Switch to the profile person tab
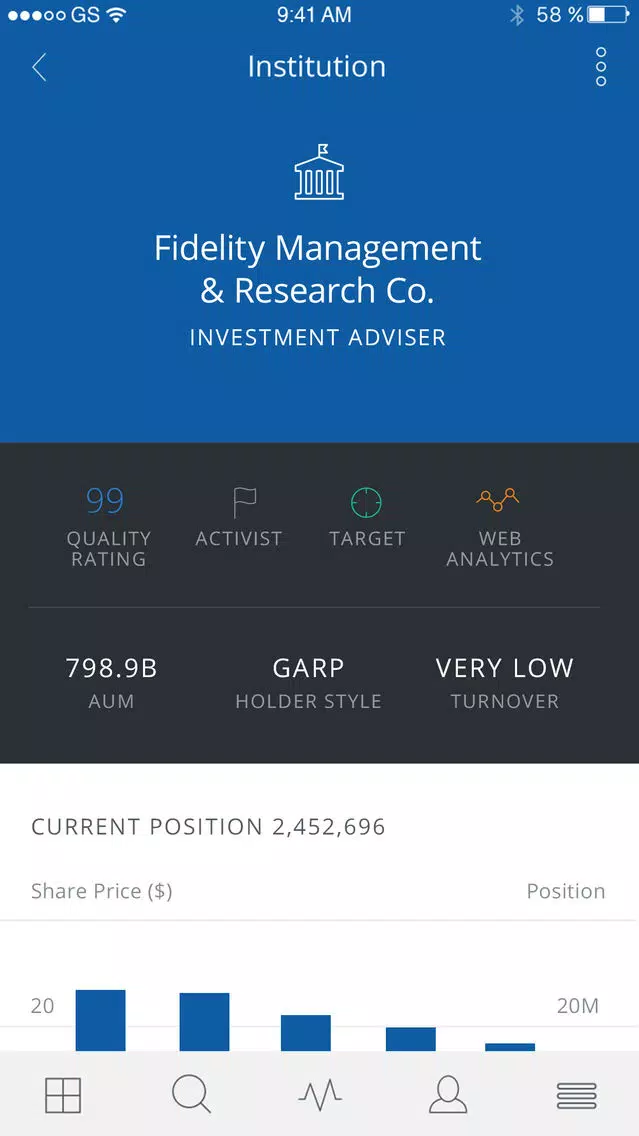 pyautogui.click(x=448, y=1094)
